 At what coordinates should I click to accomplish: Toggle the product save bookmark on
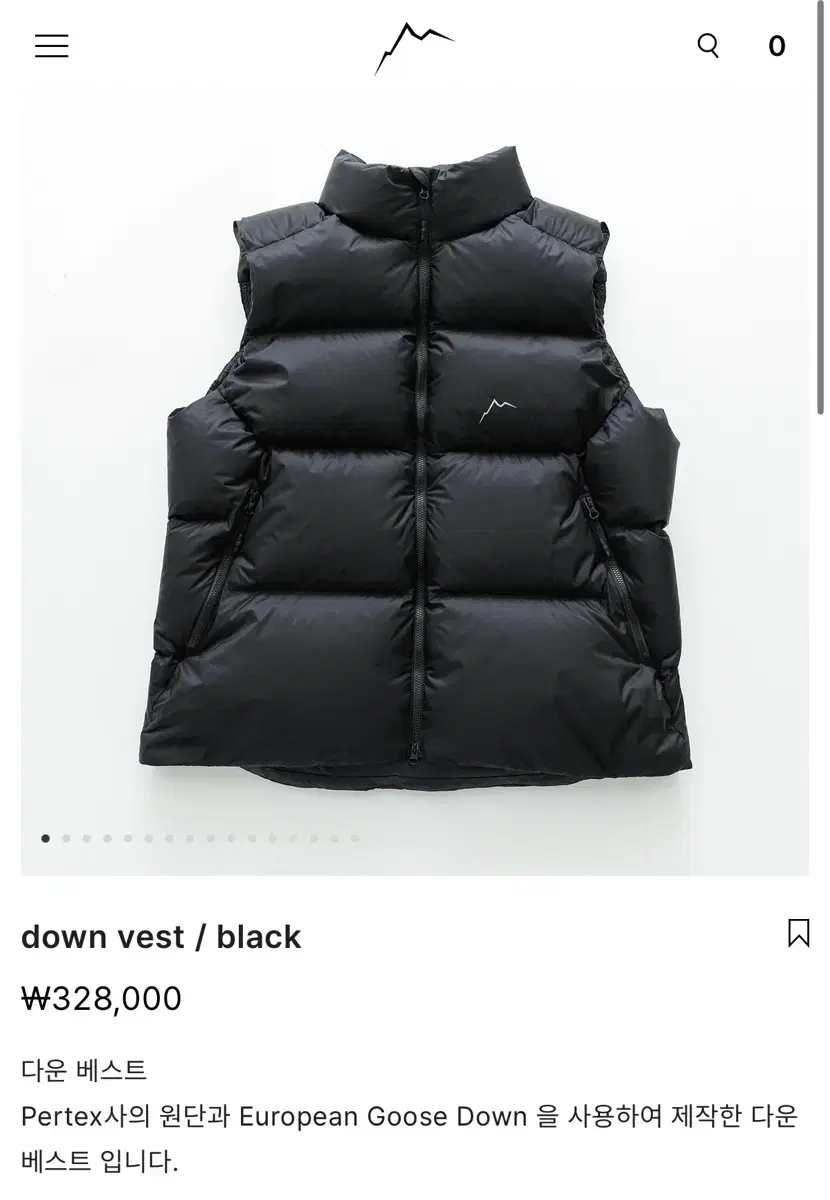[797, 934]
